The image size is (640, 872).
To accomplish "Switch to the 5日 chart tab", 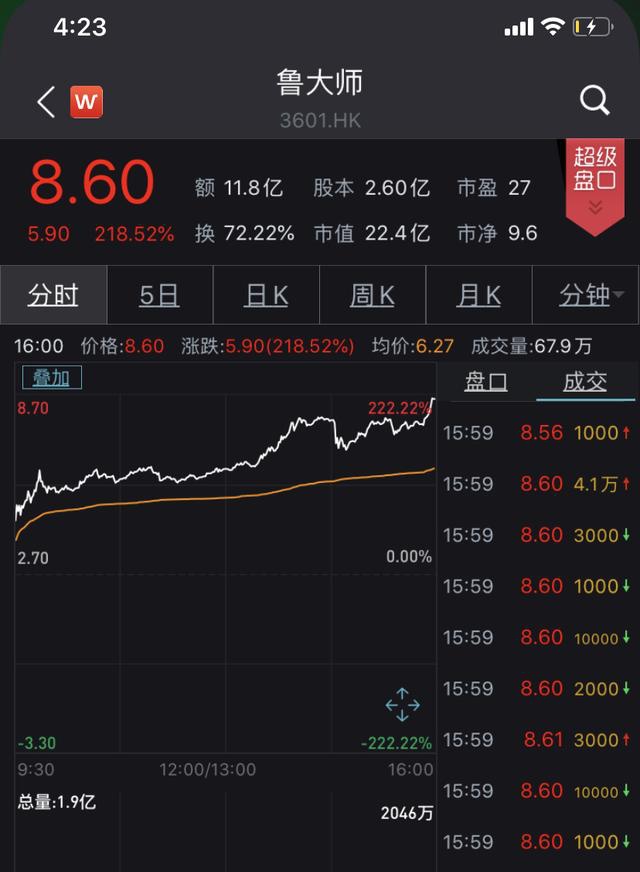I will pos(159,295).
